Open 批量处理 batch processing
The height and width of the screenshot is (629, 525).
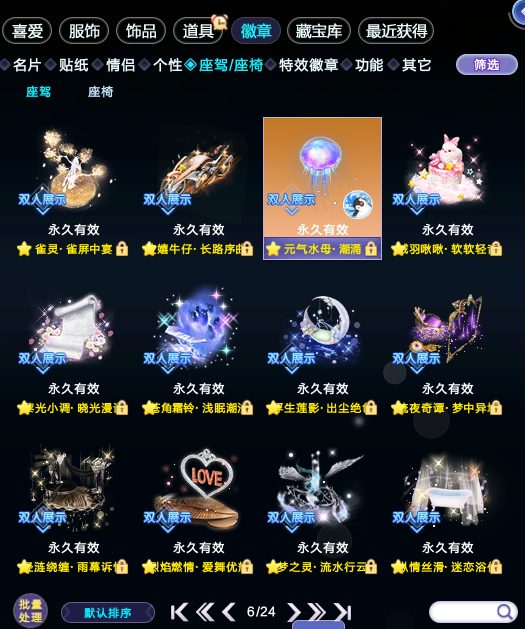click(30, 611)
